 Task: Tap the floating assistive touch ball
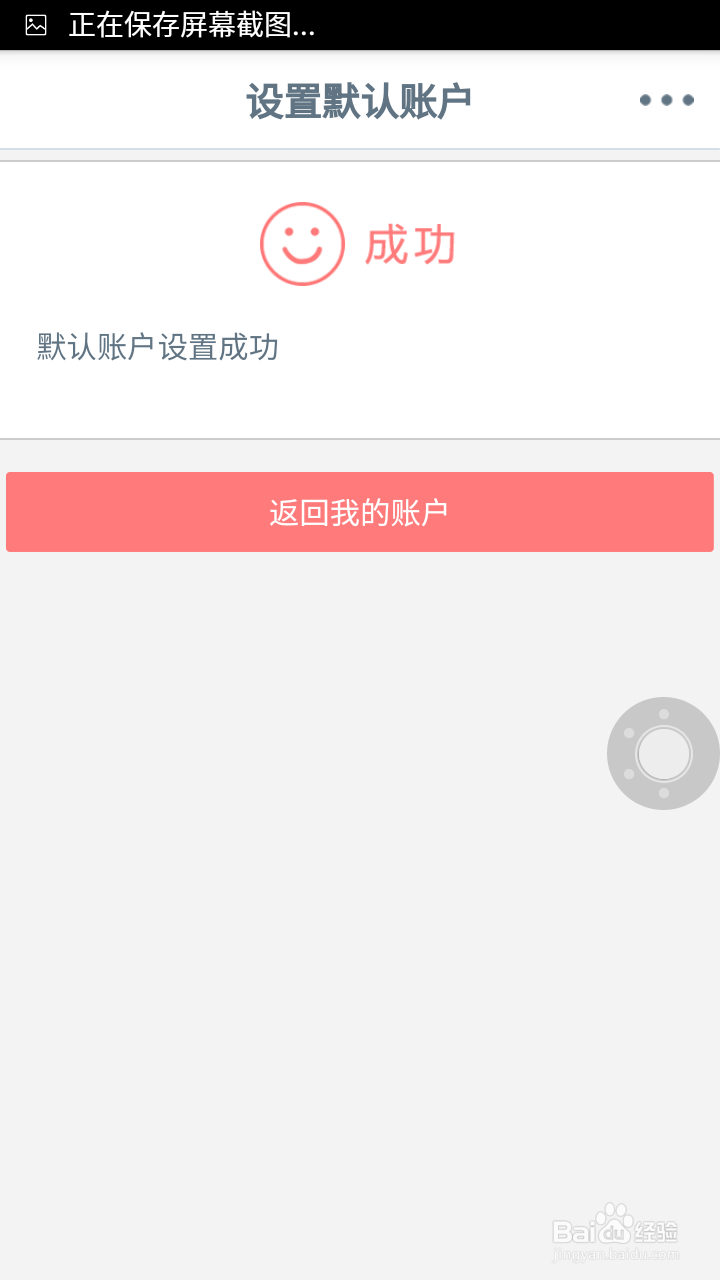(x=661, y=753)
